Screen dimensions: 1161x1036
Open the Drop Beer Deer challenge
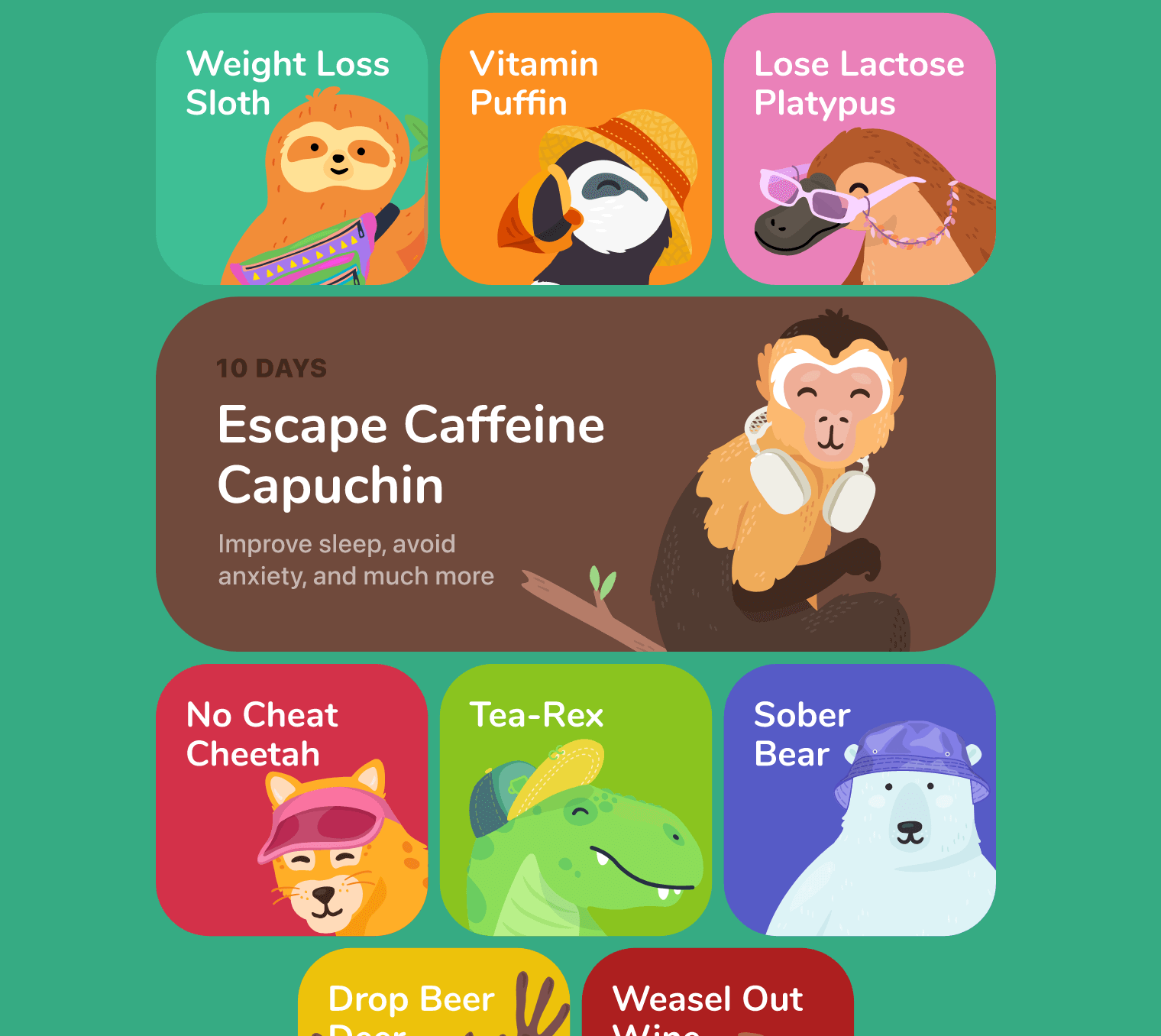click(433, 997)
